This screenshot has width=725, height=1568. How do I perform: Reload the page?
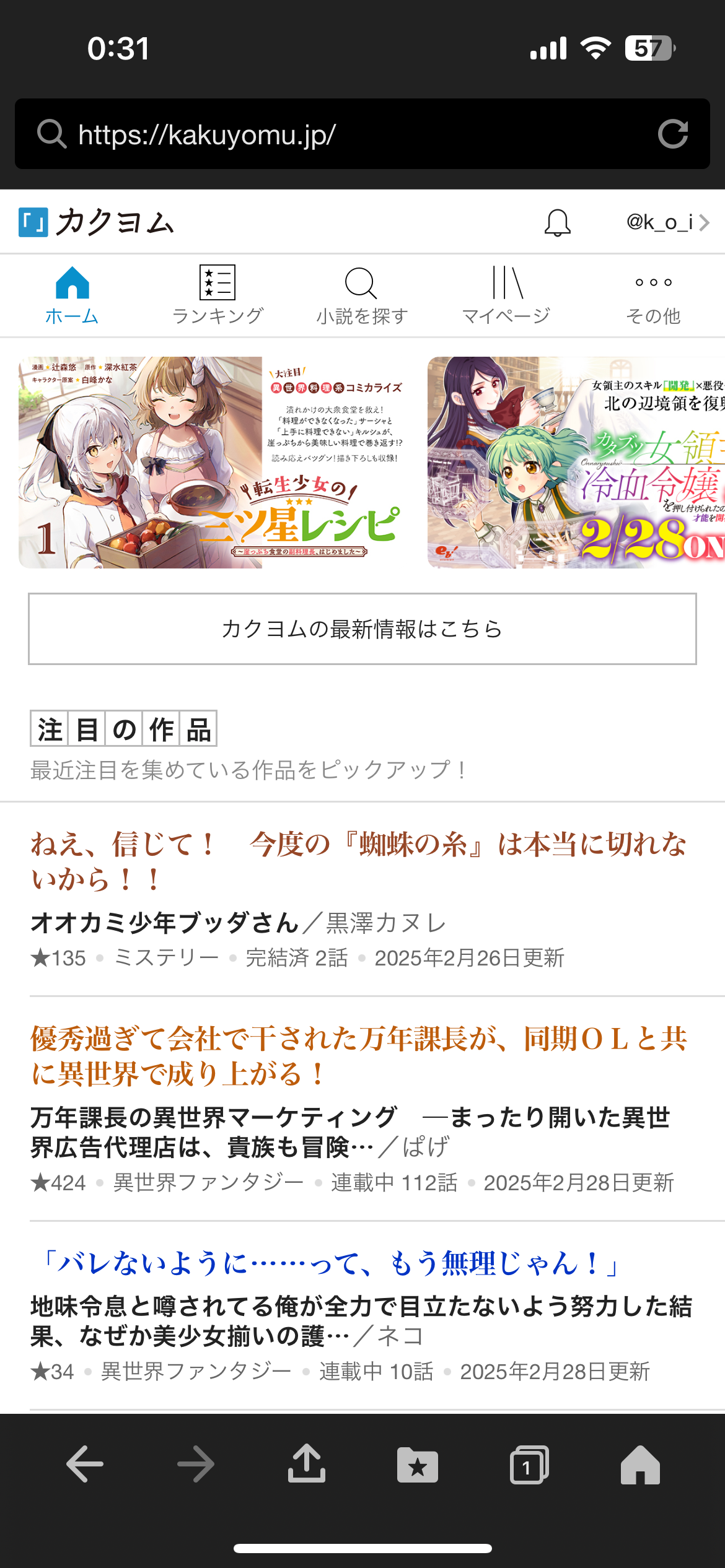pyautogui.click(x=672, y=134)
